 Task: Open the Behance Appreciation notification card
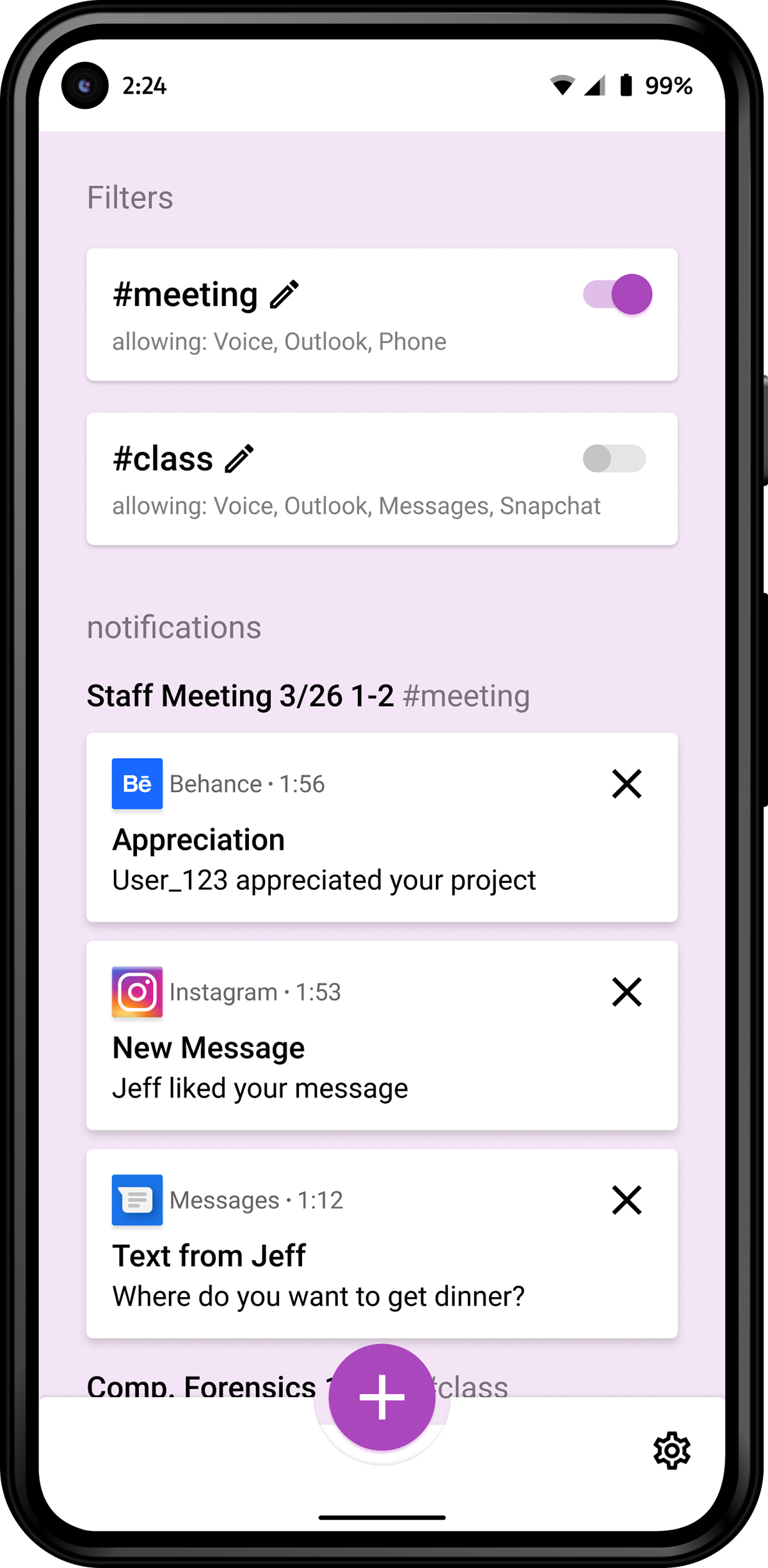coord(382,827)
